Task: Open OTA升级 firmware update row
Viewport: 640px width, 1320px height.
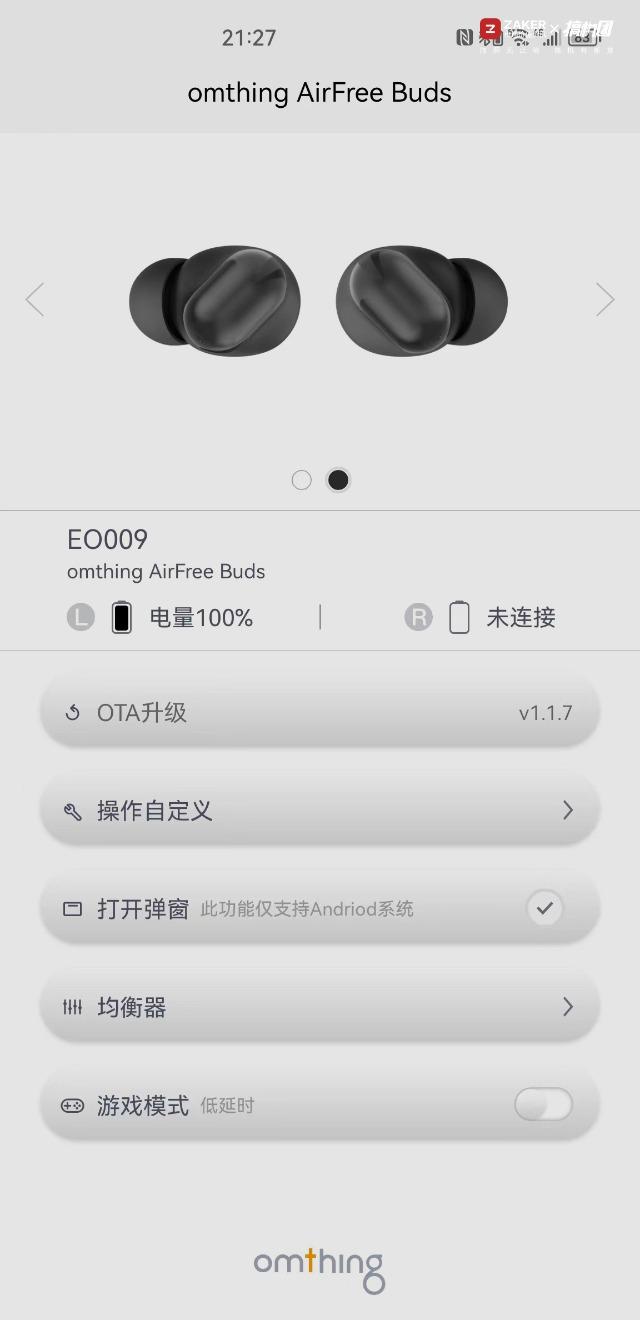Action: click(320, 713)
